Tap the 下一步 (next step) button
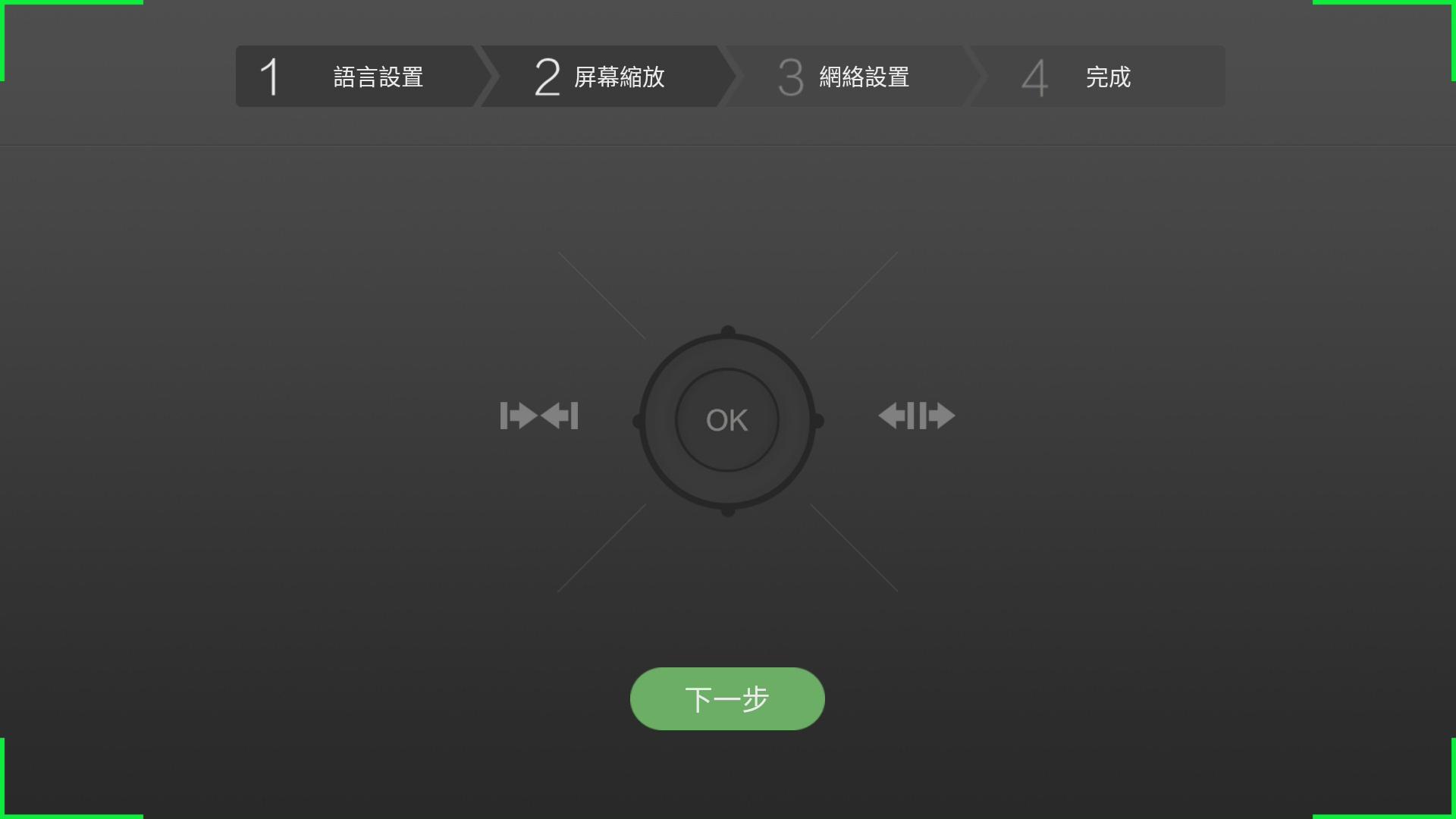 (726, 698)
